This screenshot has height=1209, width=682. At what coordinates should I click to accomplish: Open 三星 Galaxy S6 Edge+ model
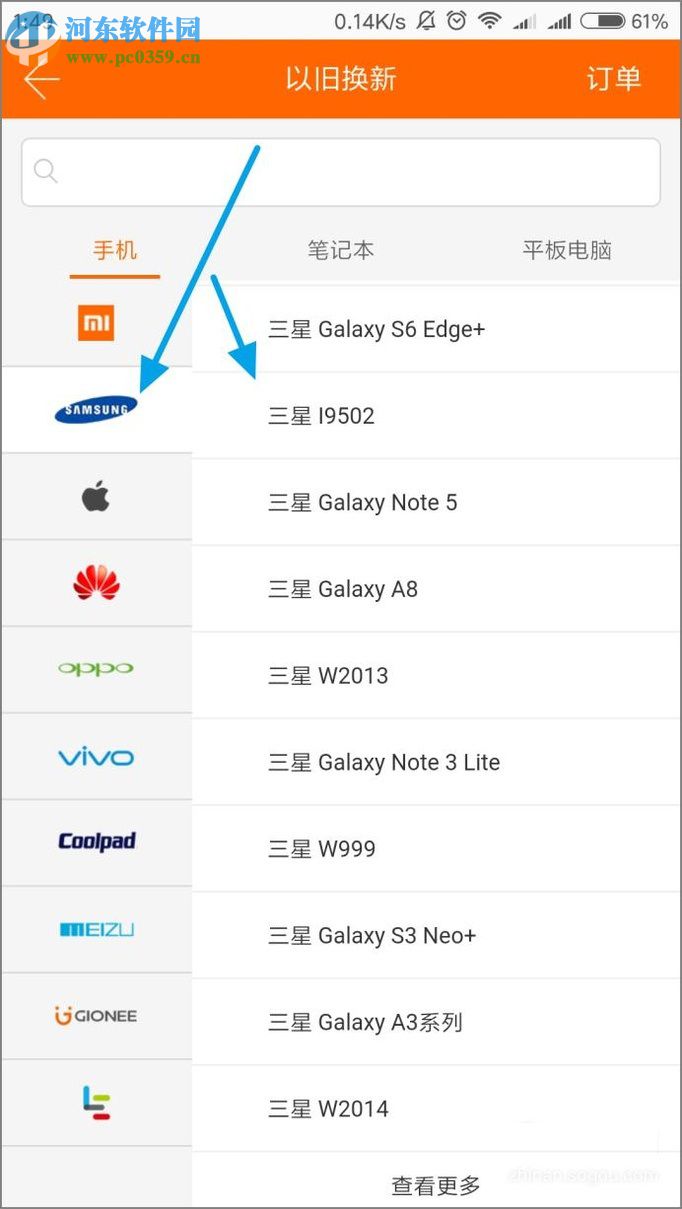tap(376, 329)
